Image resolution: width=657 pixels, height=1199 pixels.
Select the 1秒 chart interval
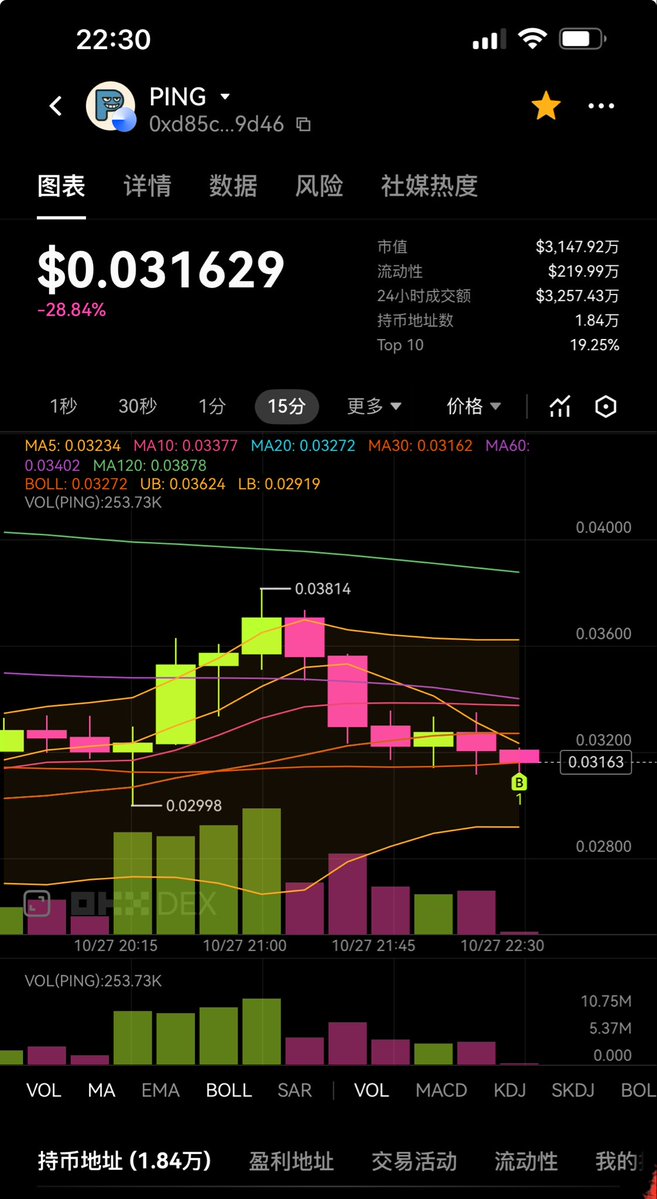pos(63,406)
